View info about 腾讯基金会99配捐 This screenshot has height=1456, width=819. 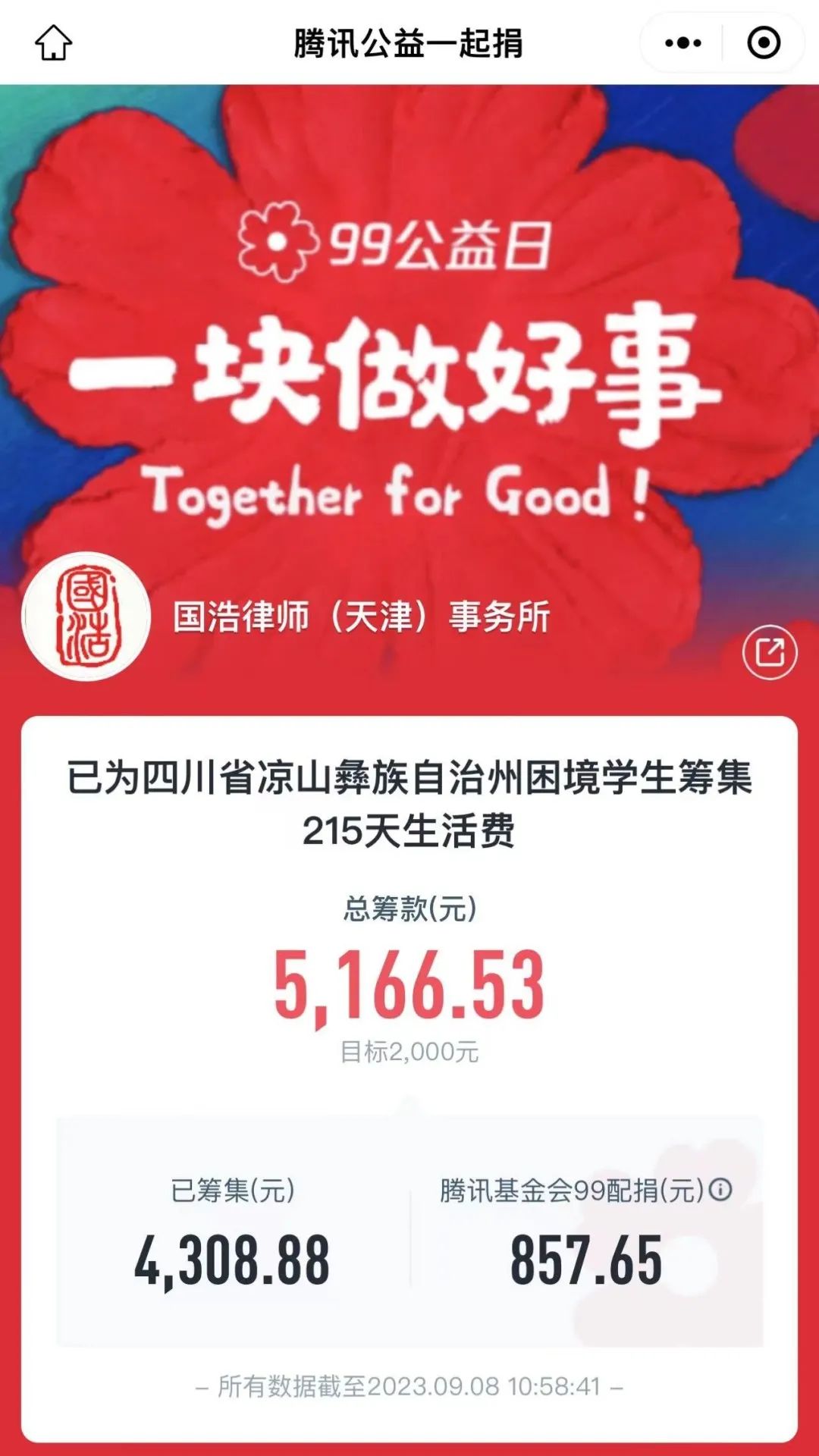coord(720,1189)
